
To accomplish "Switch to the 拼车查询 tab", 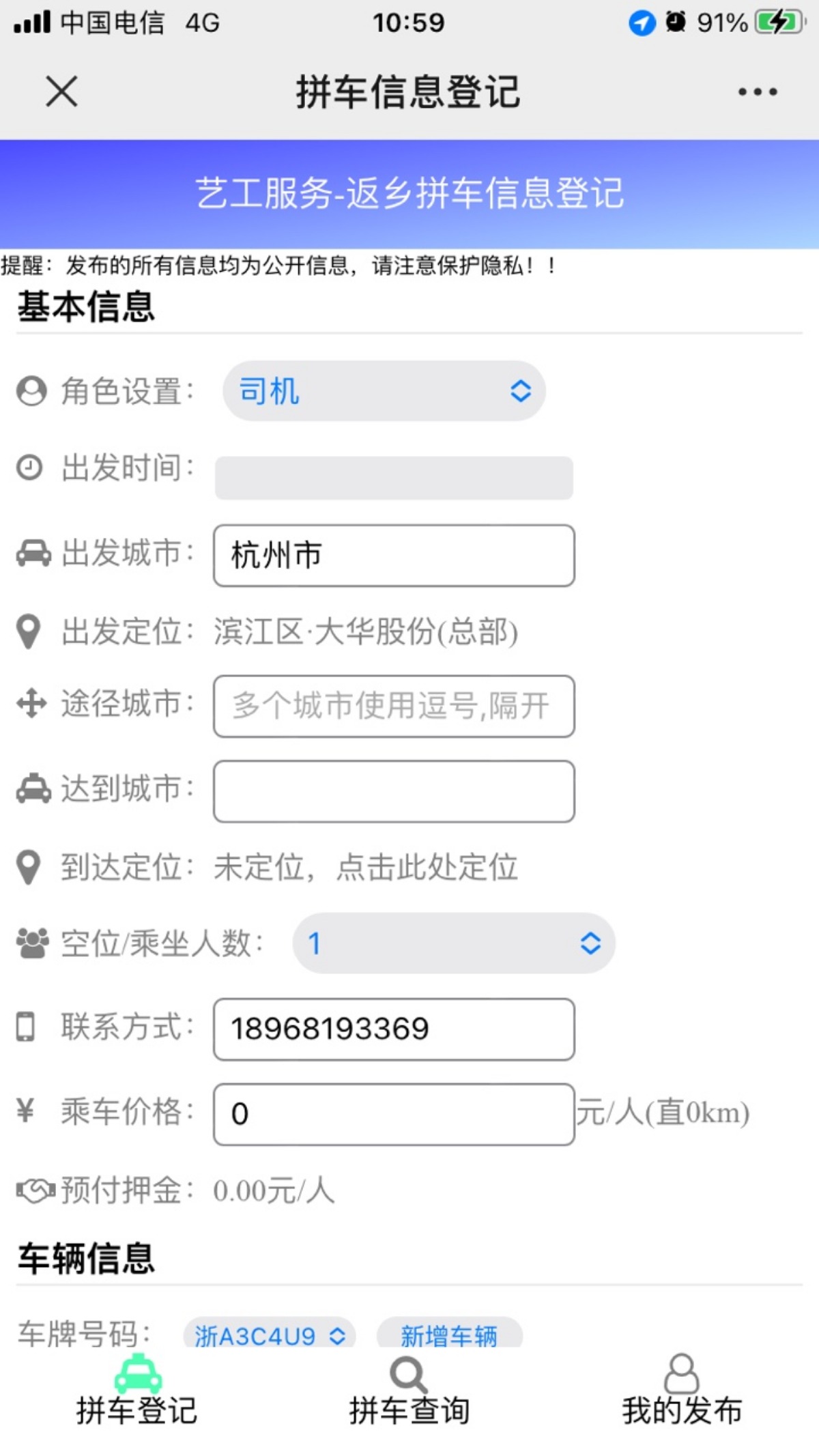I will (x=409, y=1390).
